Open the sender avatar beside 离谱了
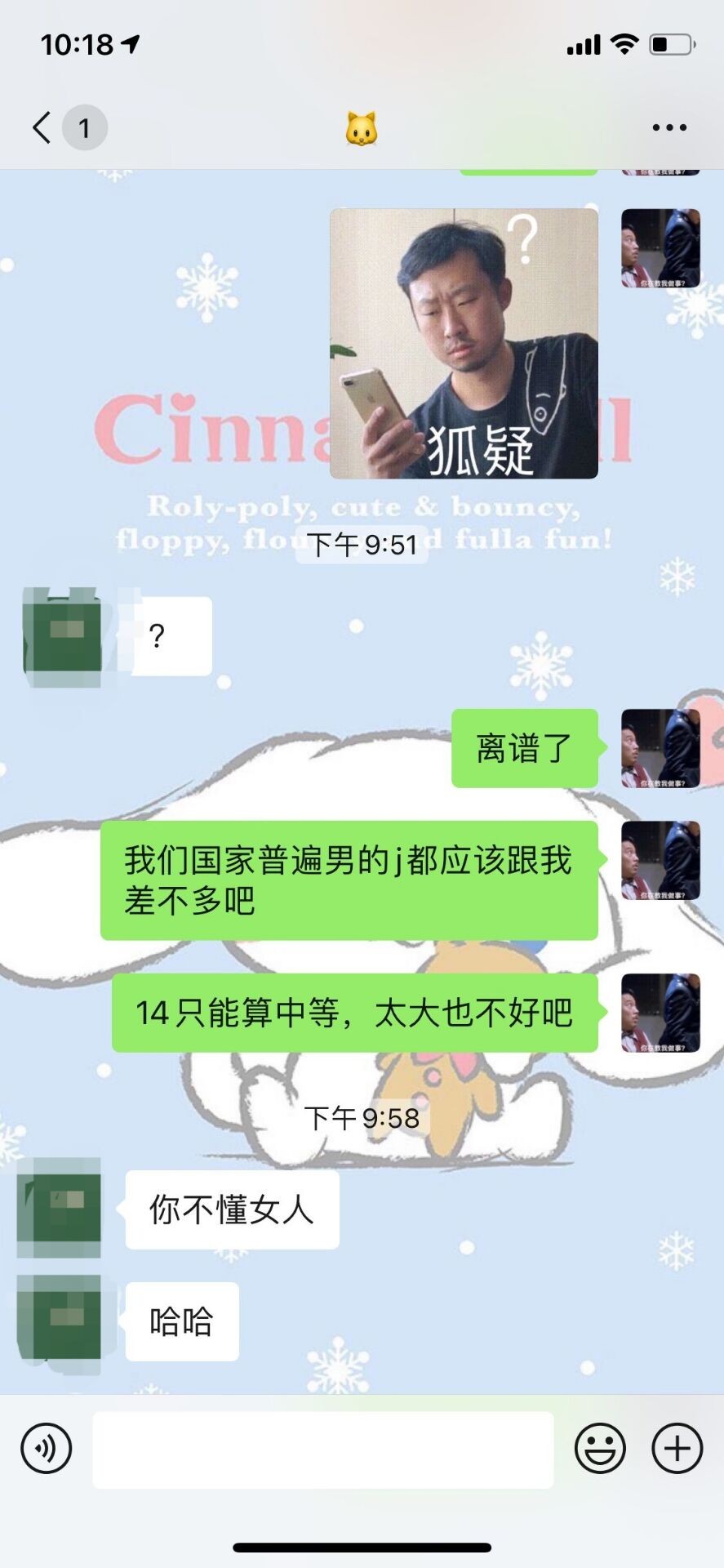724x1568 pixels. (660, 748)
